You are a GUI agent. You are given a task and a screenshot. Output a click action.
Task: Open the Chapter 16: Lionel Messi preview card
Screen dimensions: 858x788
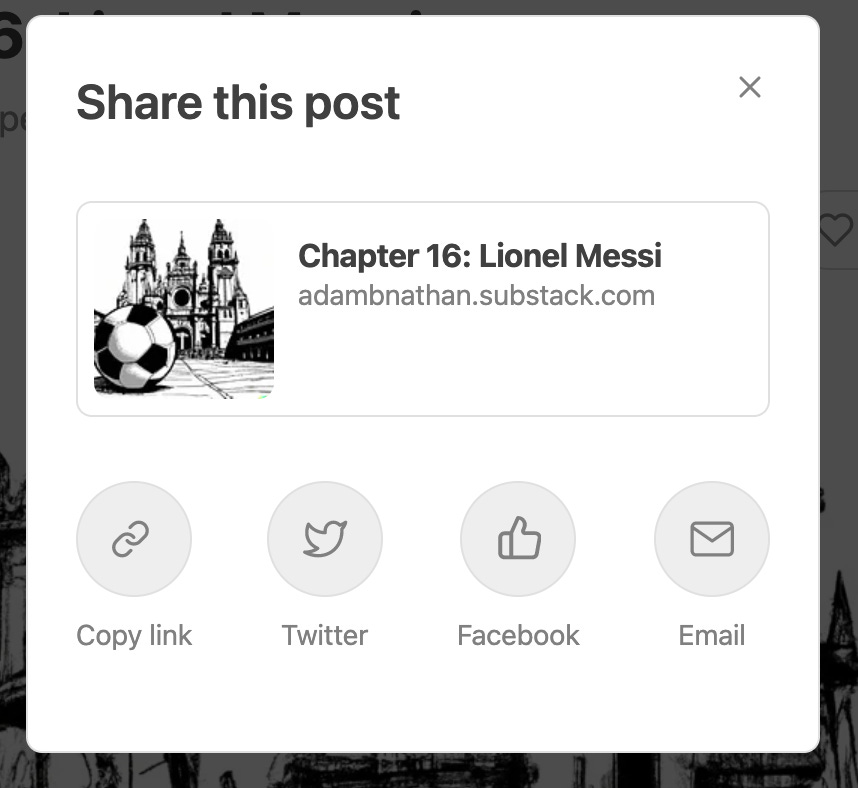tap(422, 309)
